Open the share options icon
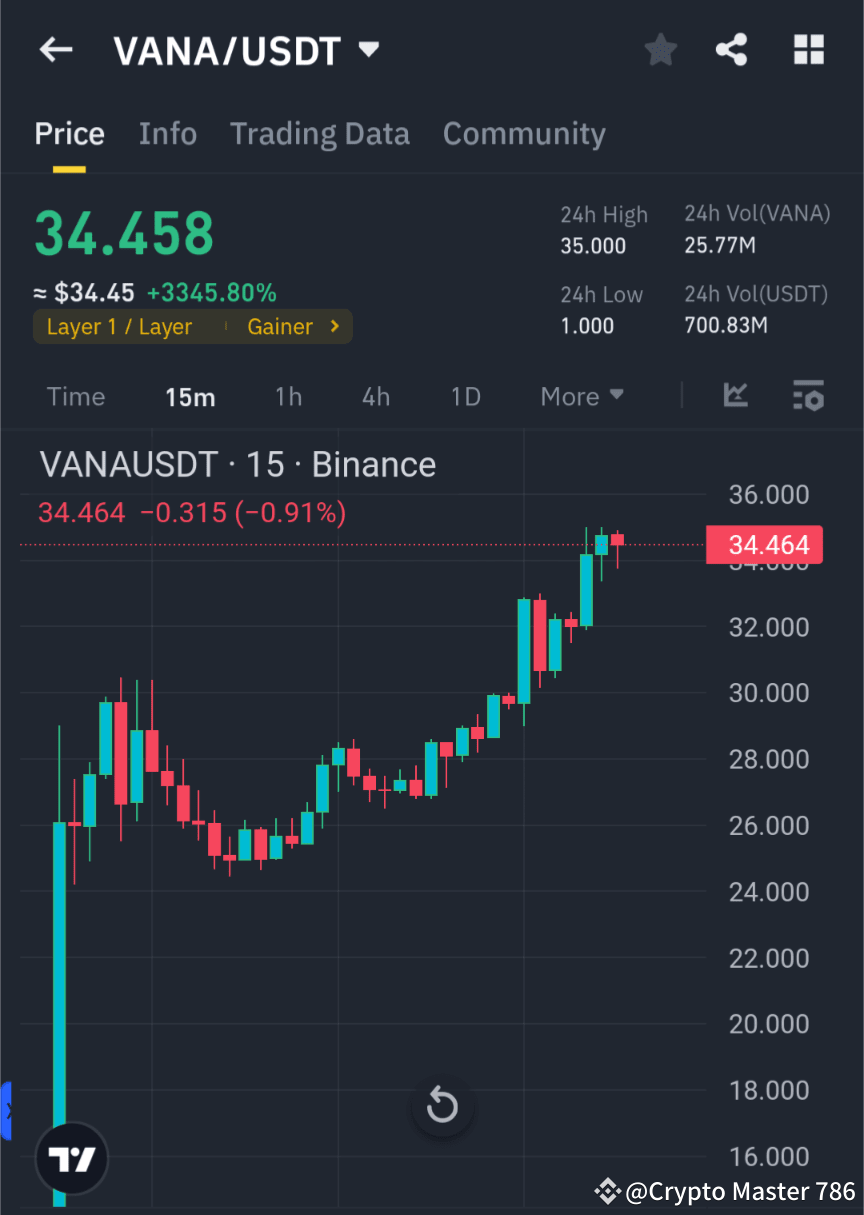Screen dimensions: 864x1215 coord(731,49)
